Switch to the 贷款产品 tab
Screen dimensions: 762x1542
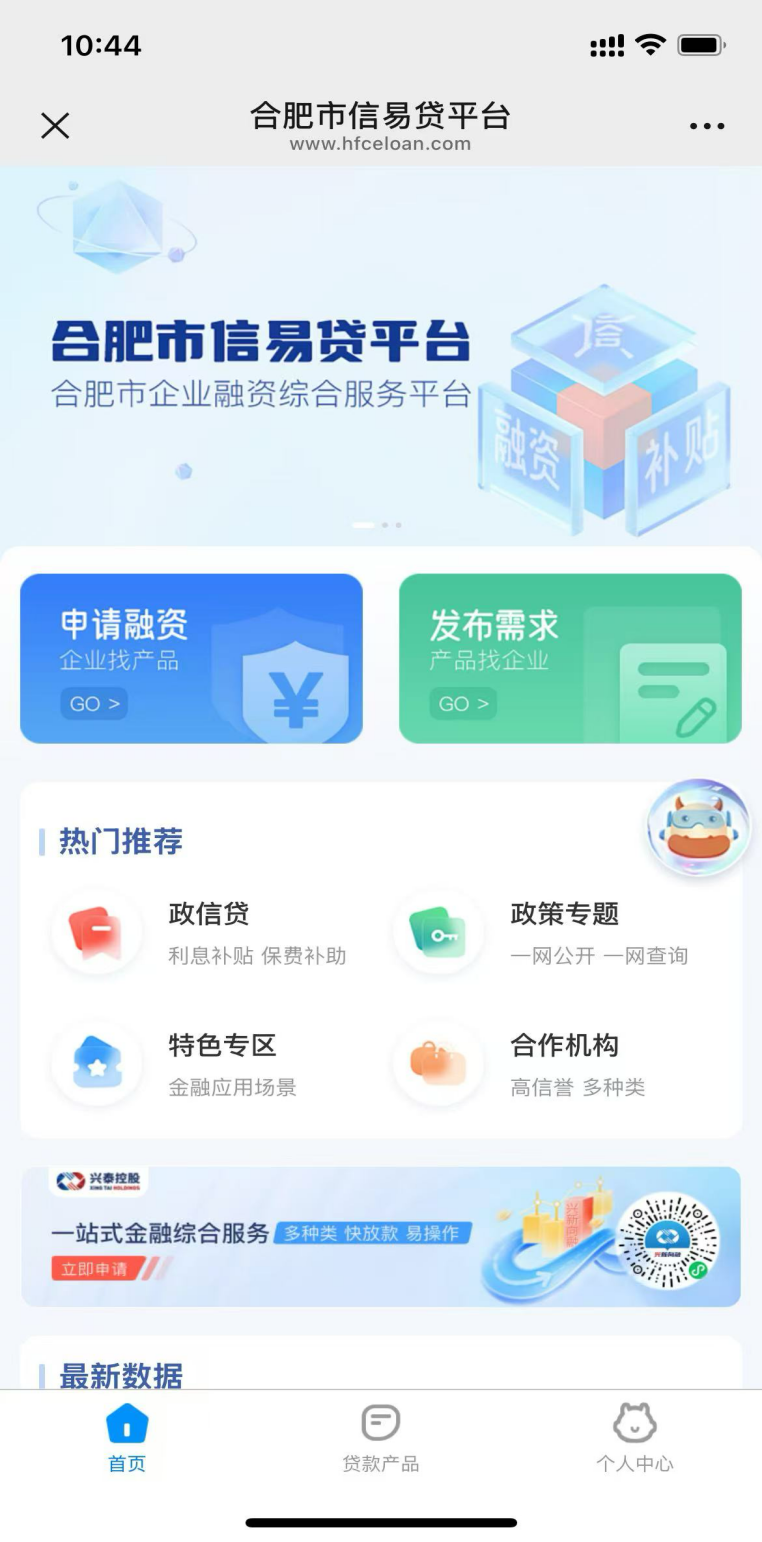point(380,1438)
